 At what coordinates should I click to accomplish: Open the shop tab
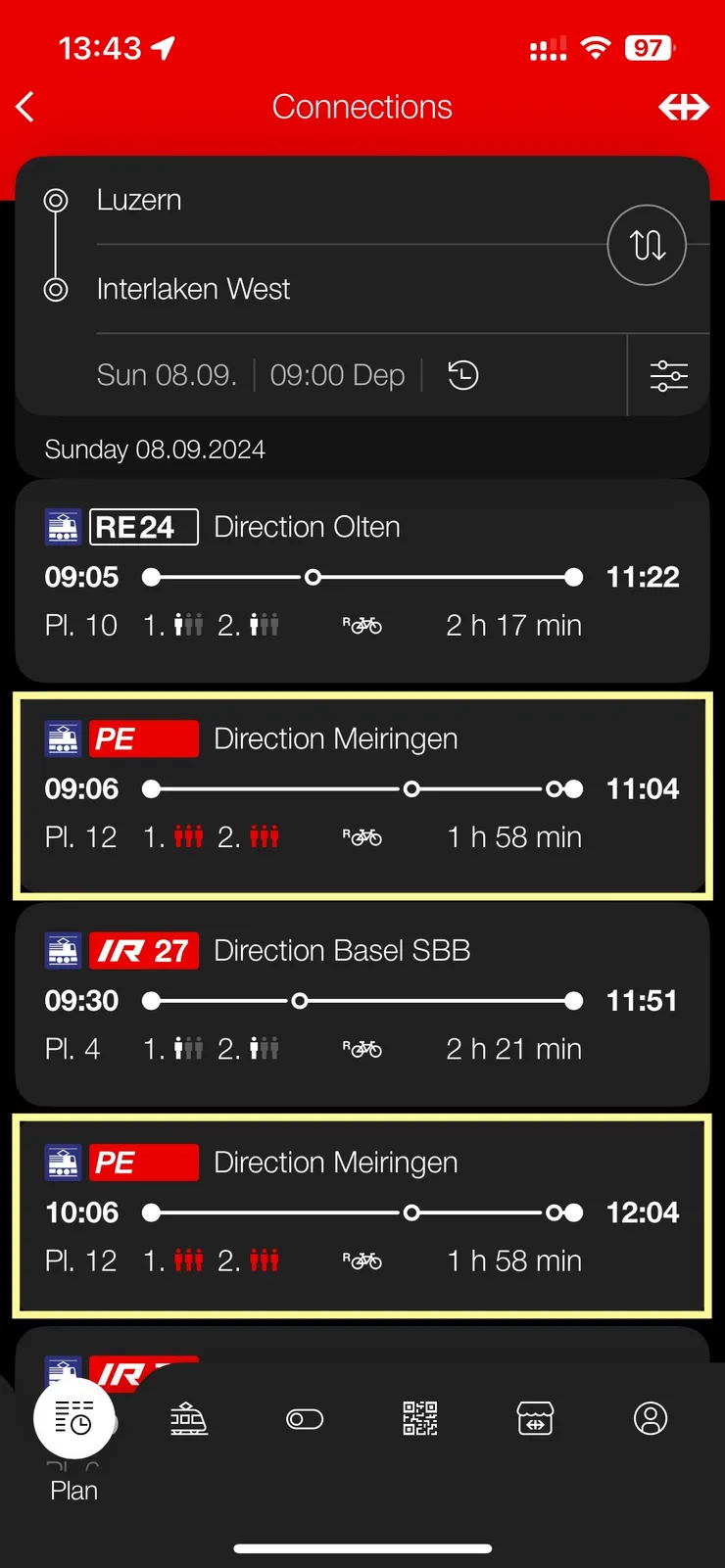pyautogui.click(x=535, y=1418)
